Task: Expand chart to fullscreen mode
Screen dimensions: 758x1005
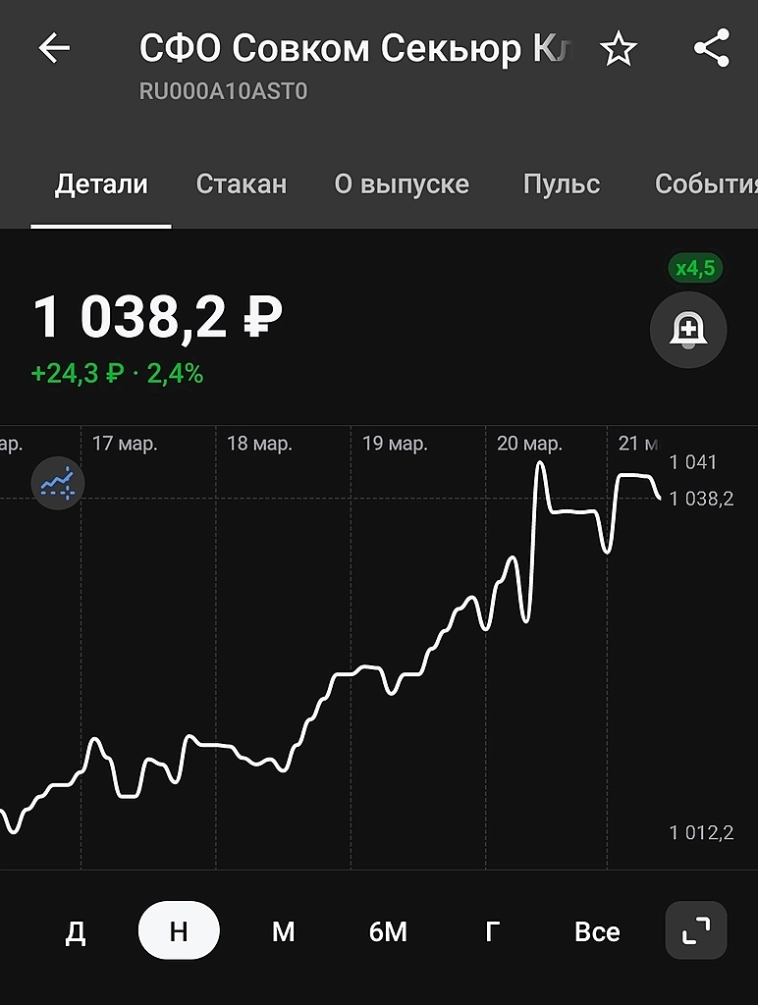Action: click(695, 930)
